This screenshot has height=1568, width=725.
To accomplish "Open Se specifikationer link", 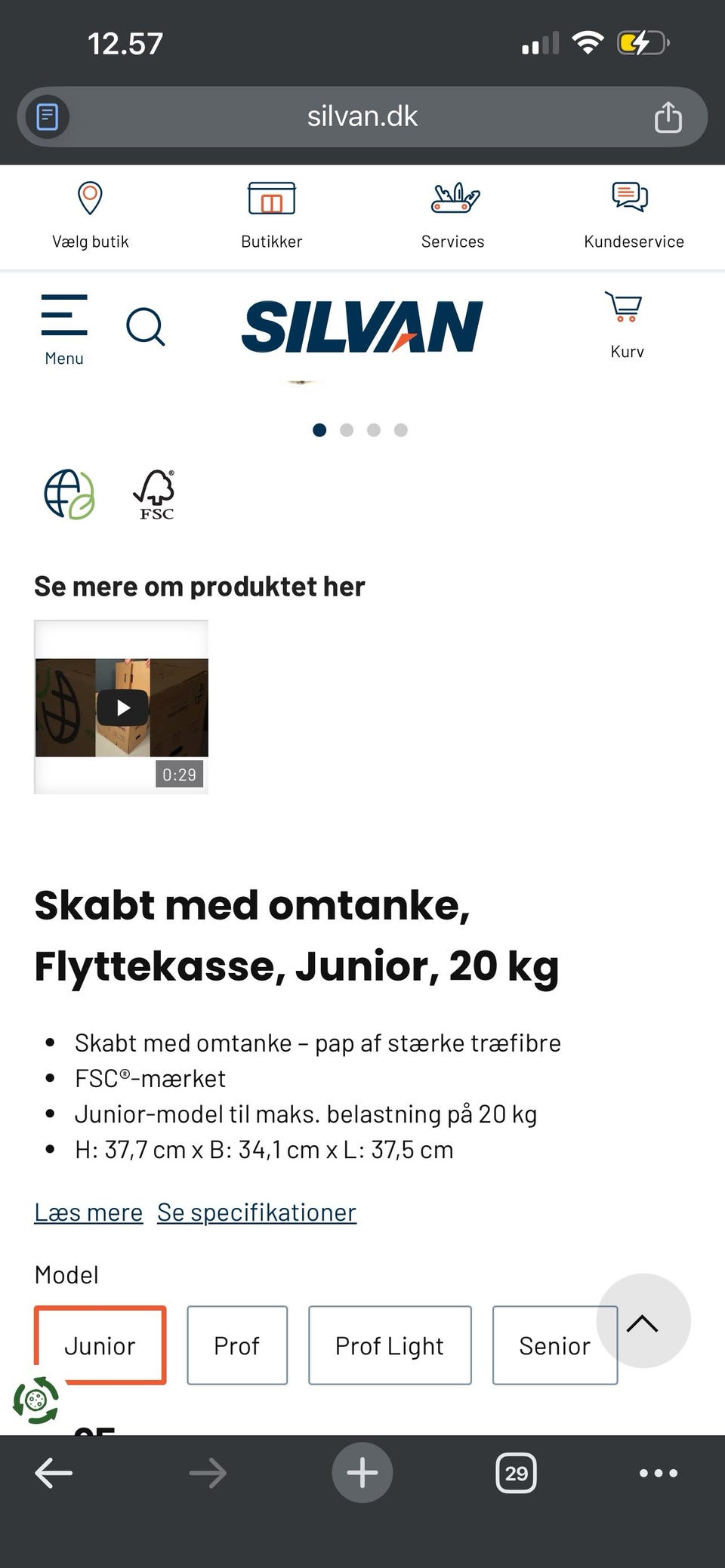I will click(257, 1212).
